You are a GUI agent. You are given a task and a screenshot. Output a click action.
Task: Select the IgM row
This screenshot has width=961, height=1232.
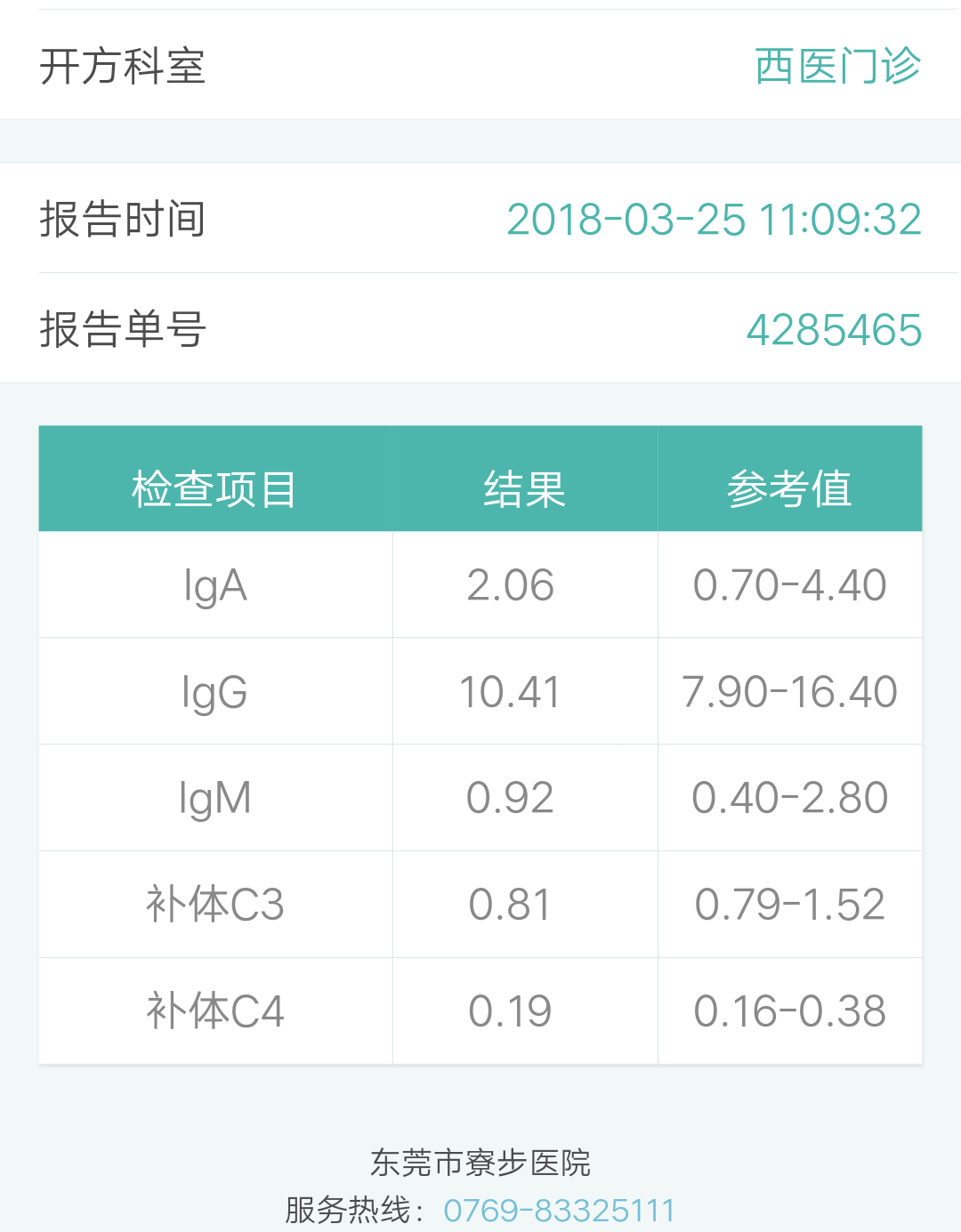[x=214, y=797]
